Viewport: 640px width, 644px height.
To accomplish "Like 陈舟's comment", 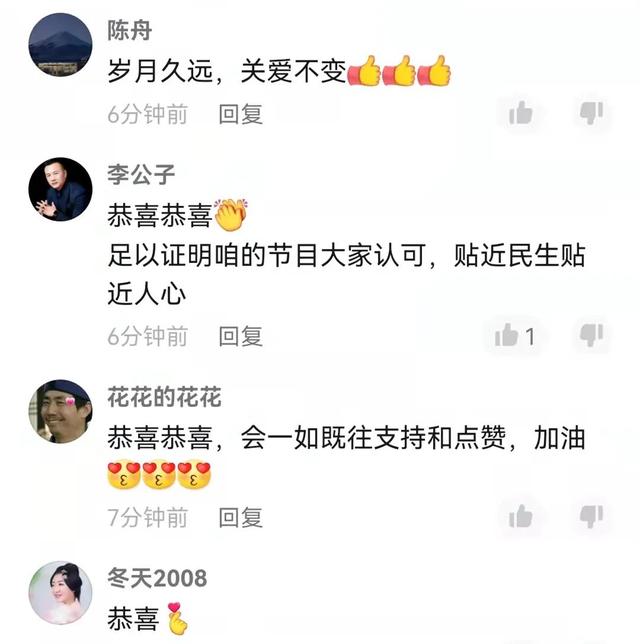I will 520,114.
